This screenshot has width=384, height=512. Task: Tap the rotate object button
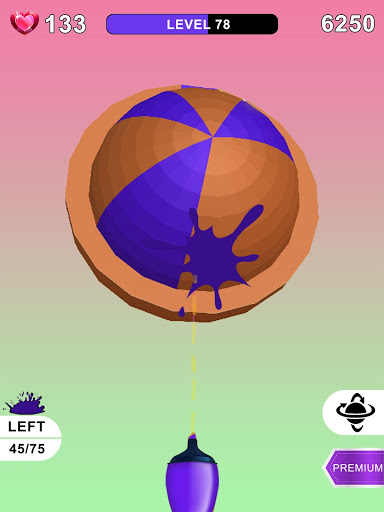pyautogui.click(x=354, y=412)
